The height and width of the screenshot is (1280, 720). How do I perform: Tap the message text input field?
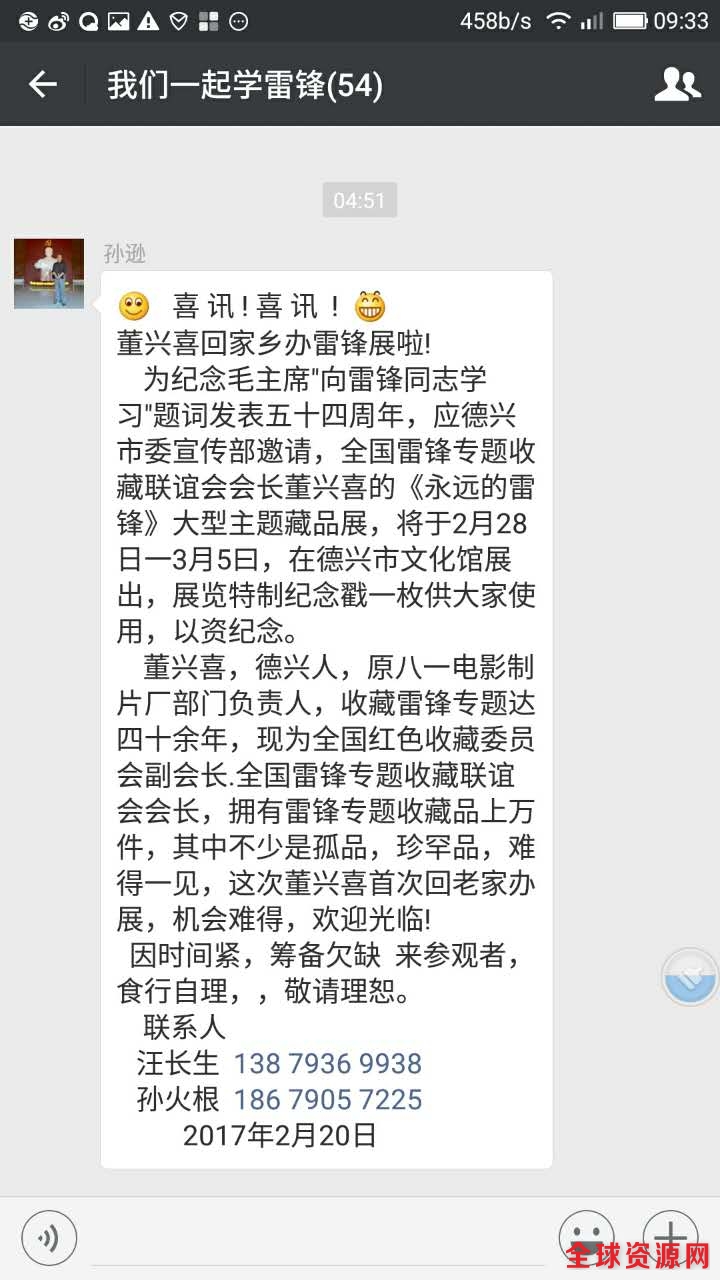click(320, 1240)
